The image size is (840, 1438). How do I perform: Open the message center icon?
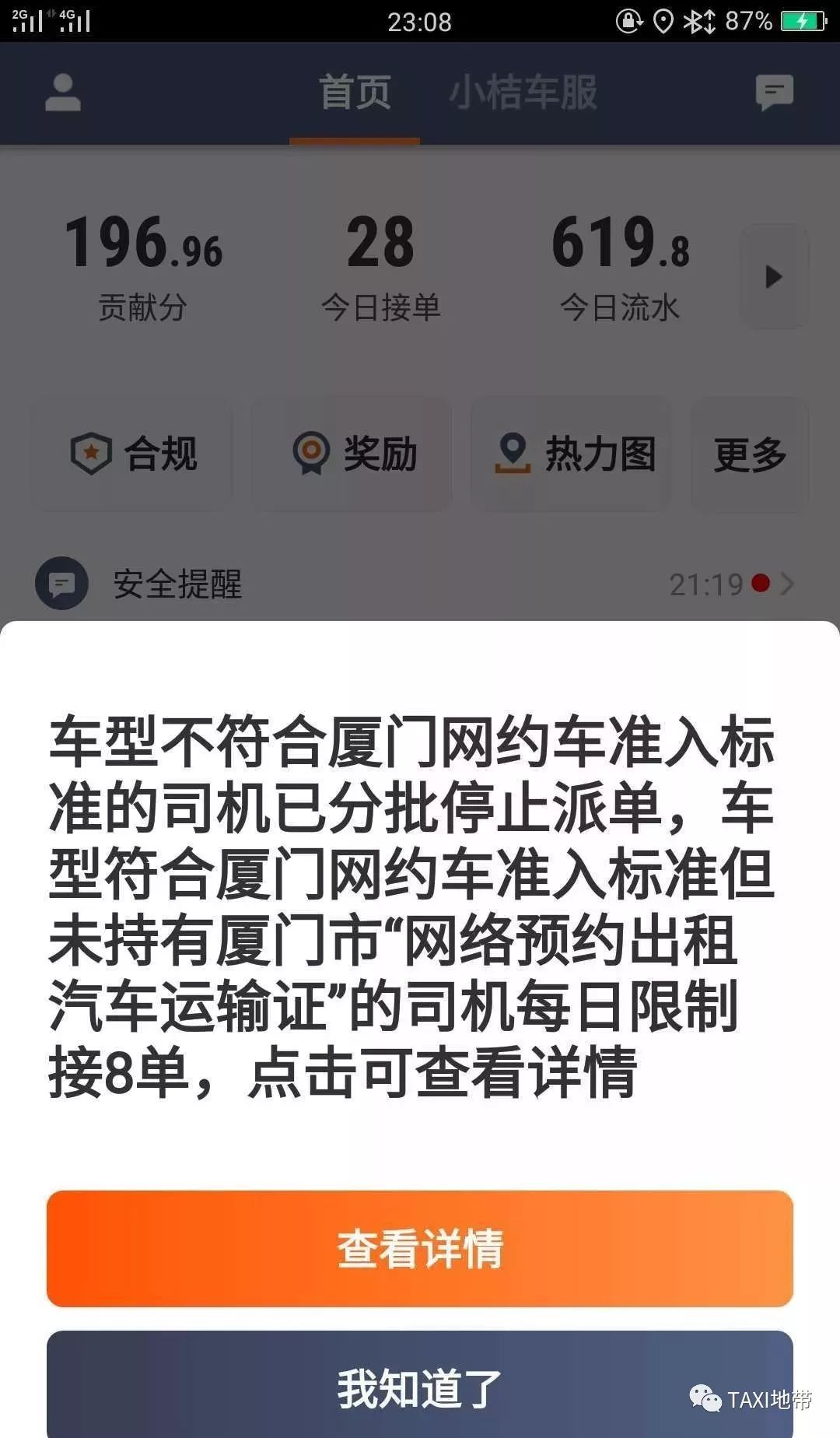click(x=773, y=93)
